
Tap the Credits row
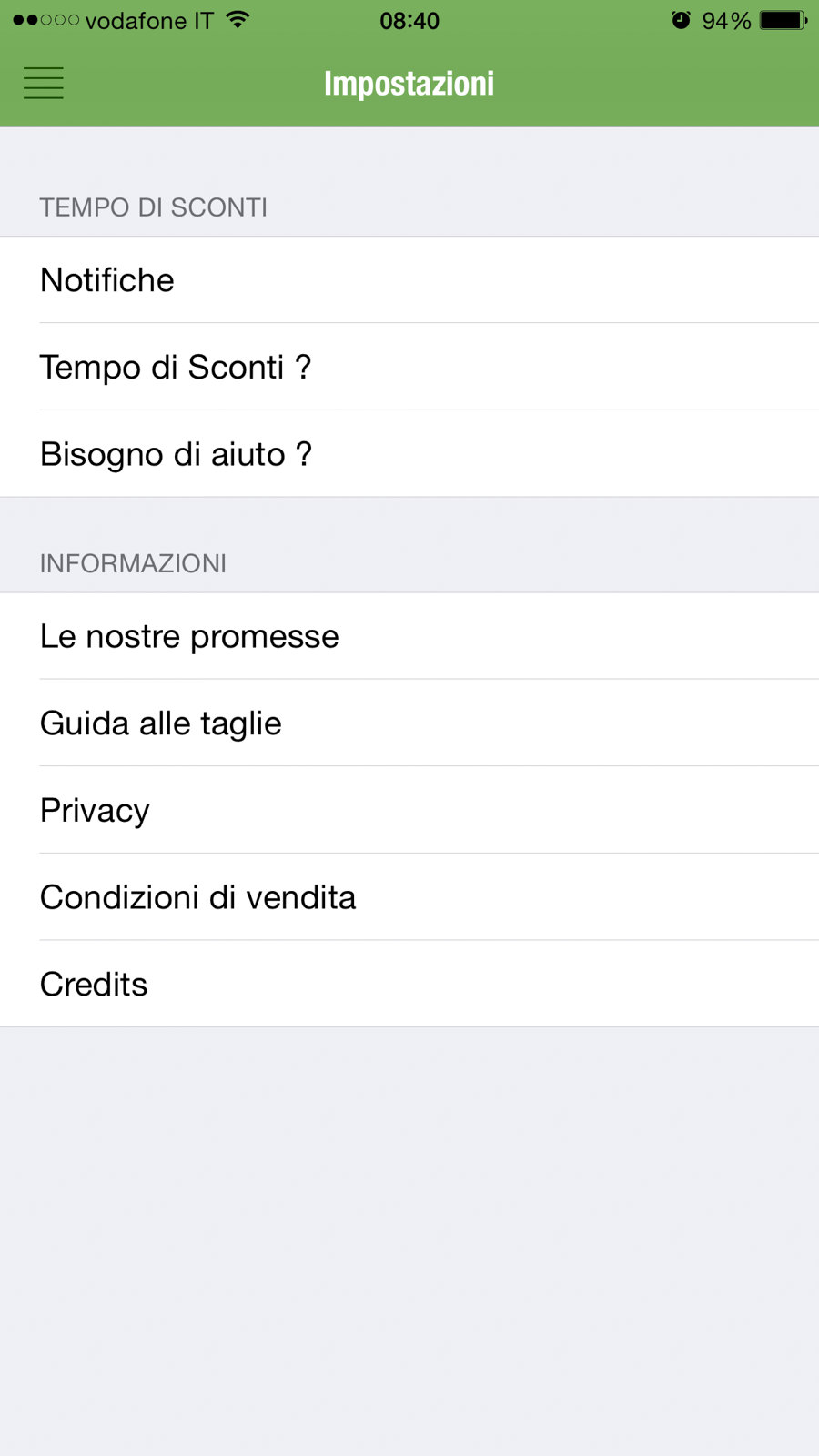[409, 984]
